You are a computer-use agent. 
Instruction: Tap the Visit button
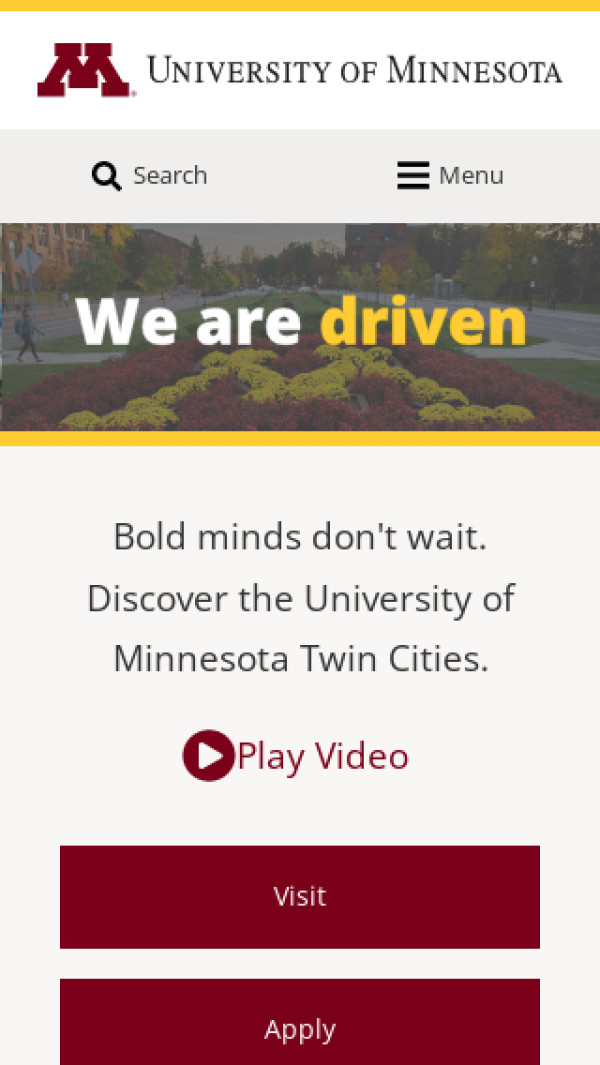click(300, 896)
